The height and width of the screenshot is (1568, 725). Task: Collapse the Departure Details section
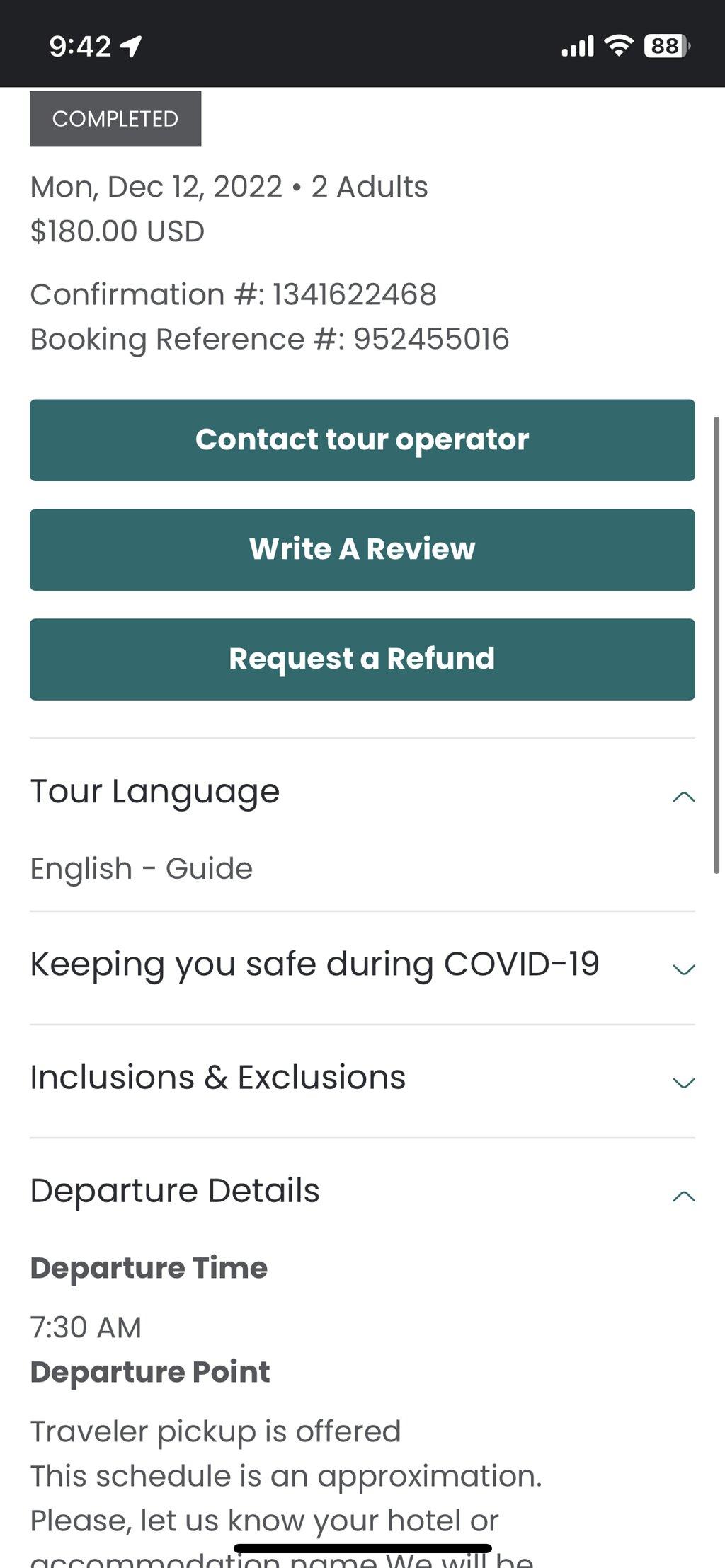(x=362, y=1192)
